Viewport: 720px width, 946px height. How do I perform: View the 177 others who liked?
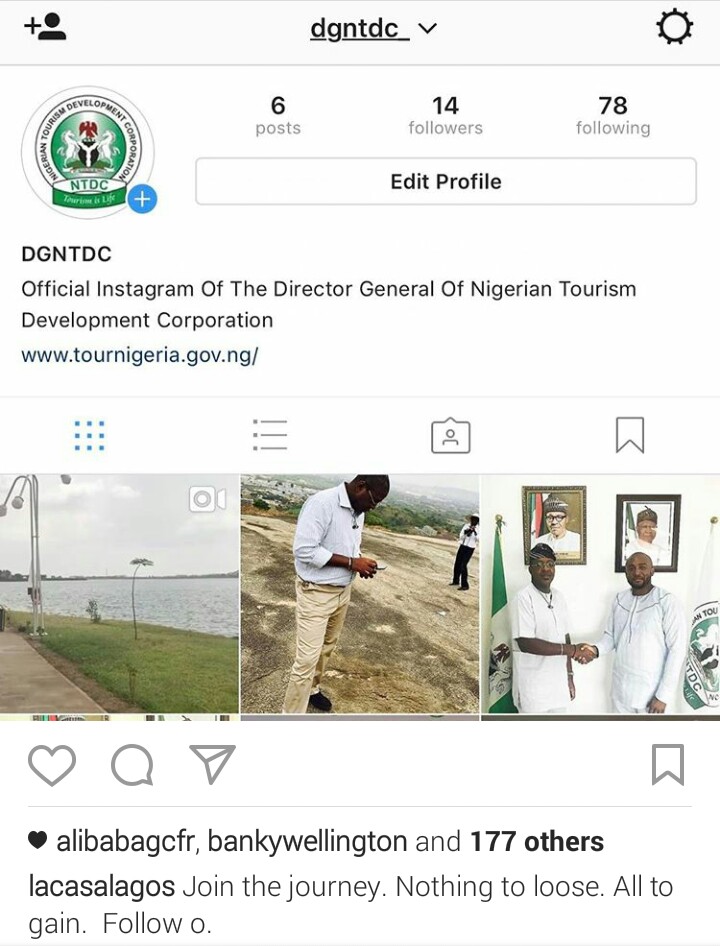[537, 842]
